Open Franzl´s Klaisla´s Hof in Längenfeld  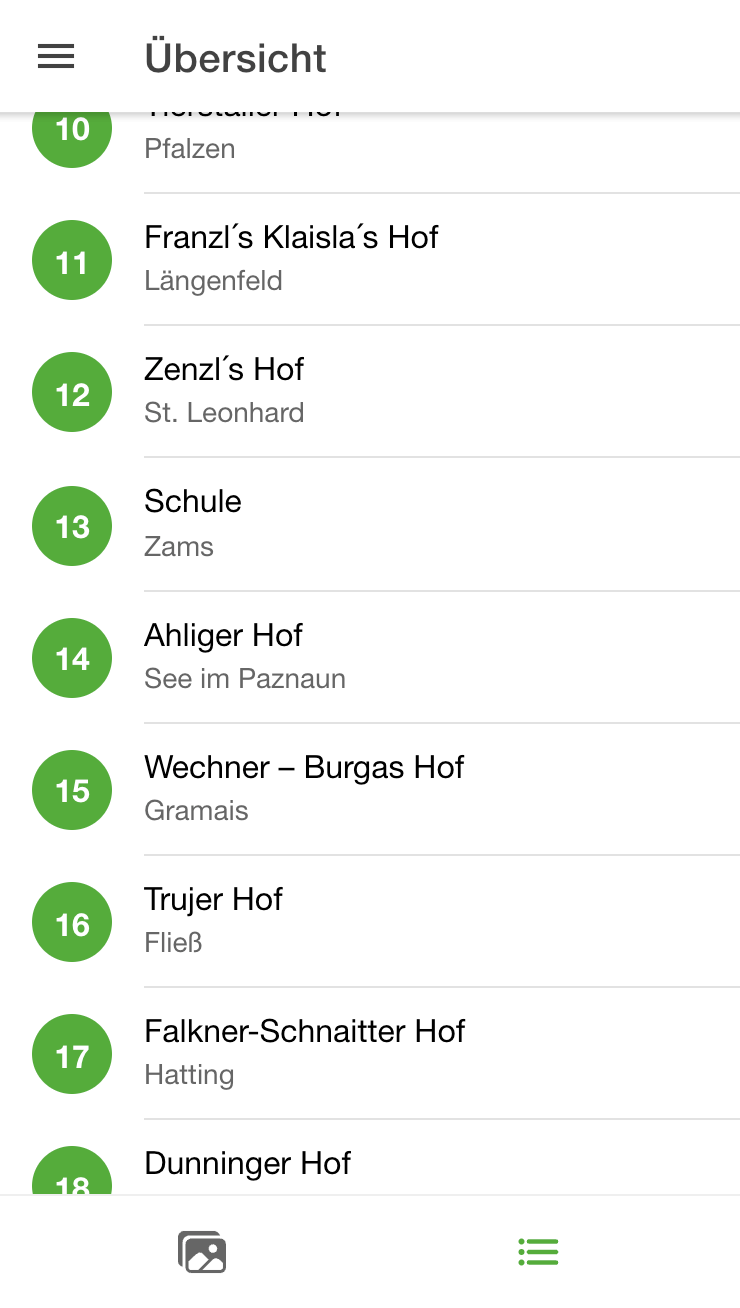(x=370, y=259)
